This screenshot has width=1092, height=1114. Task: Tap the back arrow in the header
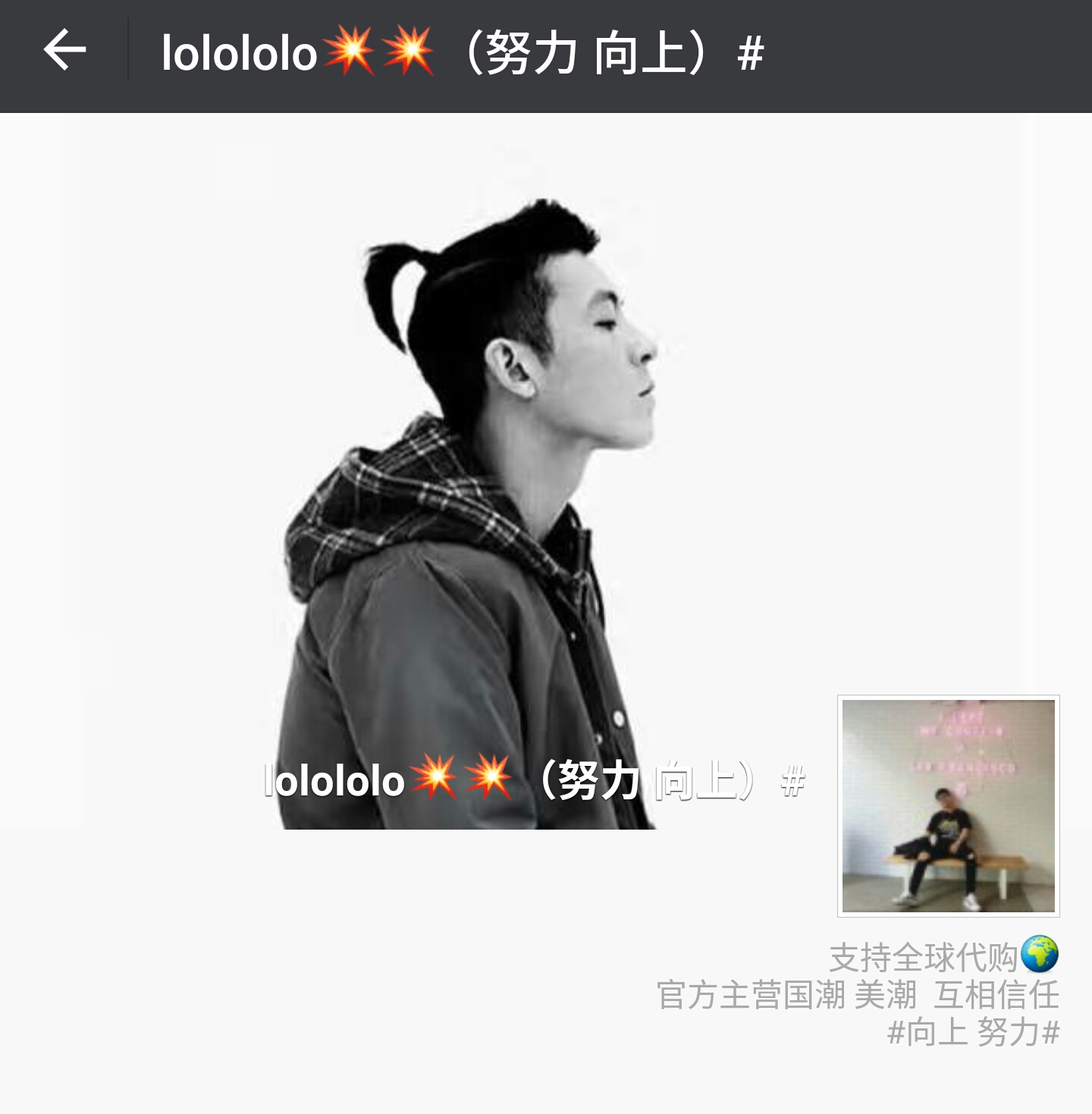click(64, 51)
